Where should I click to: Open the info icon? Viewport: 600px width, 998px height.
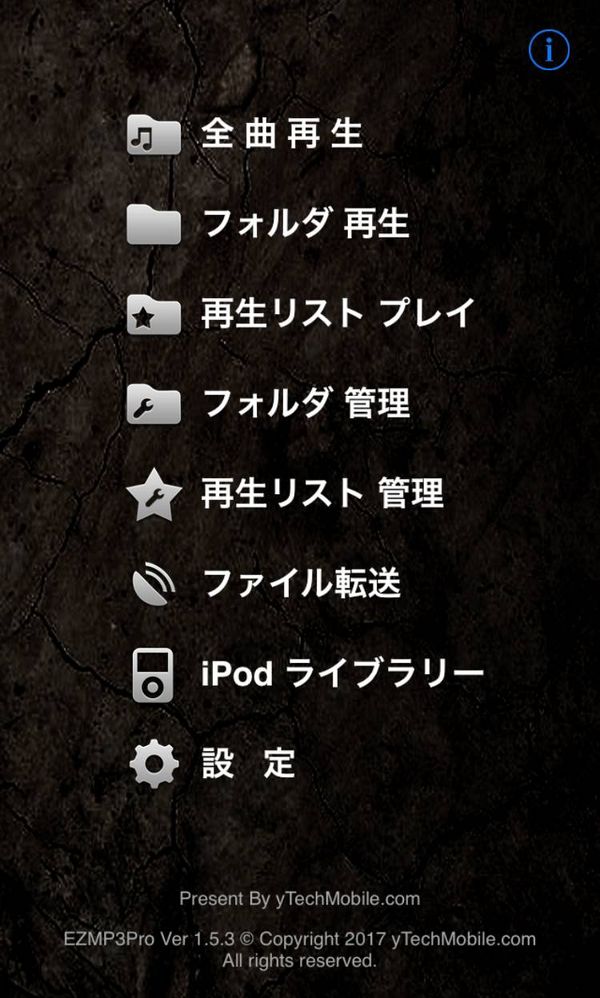(548, 50)
